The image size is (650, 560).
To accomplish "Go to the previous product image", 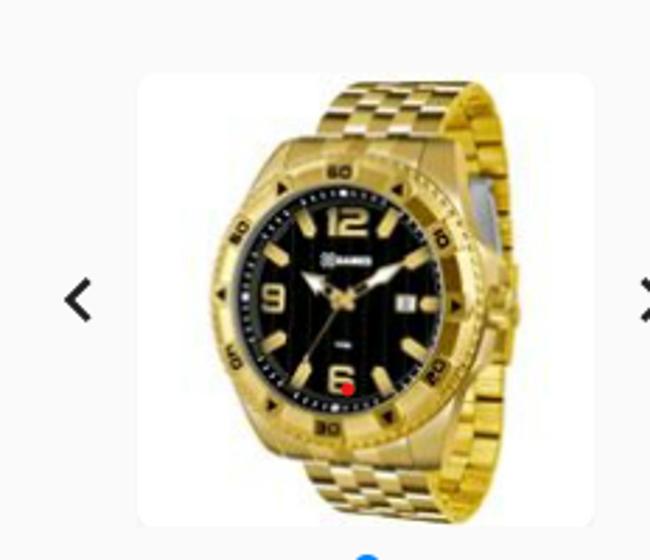I will [78, 300].
